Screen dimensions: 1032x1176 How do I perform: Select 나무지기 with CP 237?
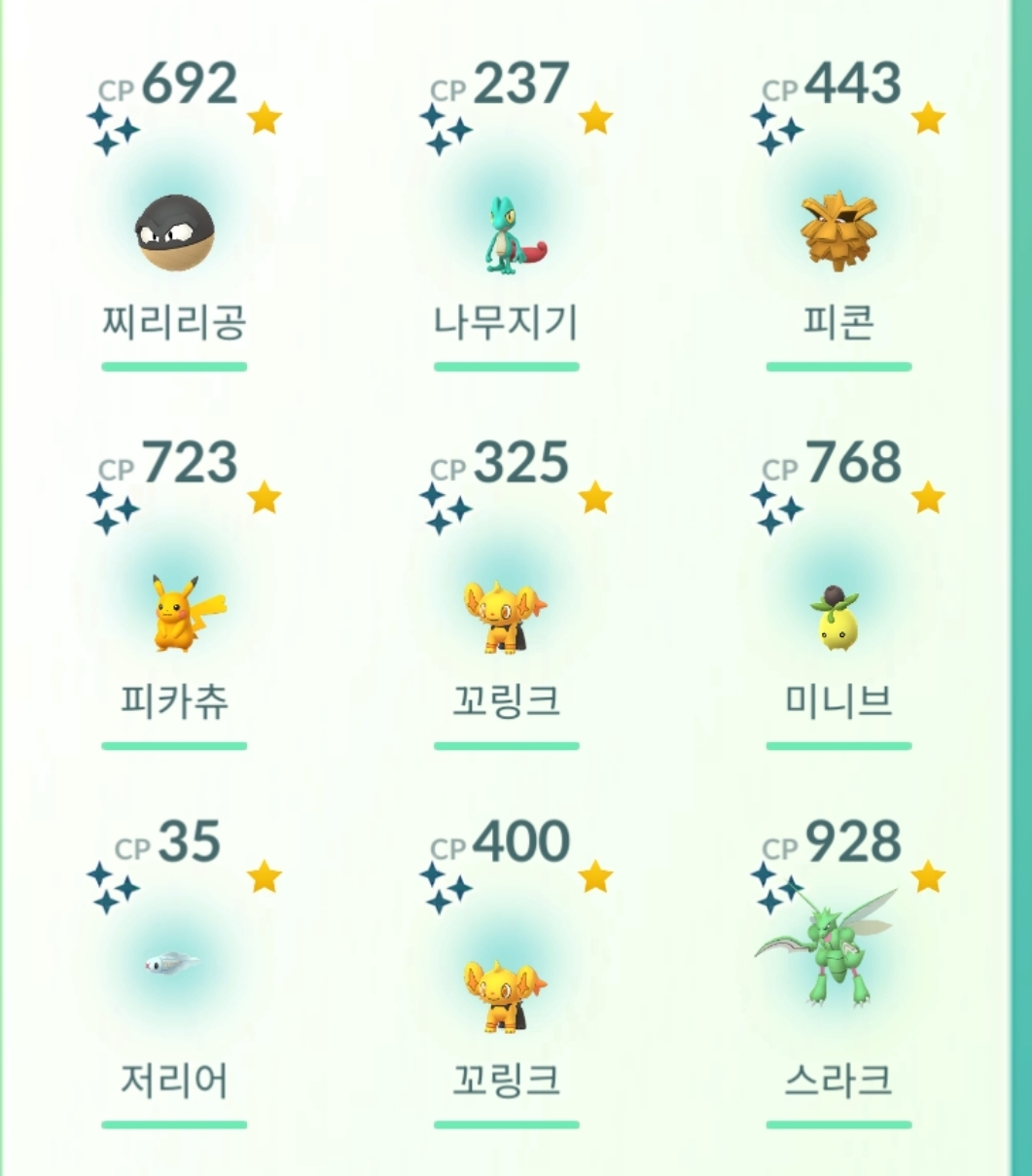coord(506,233)
